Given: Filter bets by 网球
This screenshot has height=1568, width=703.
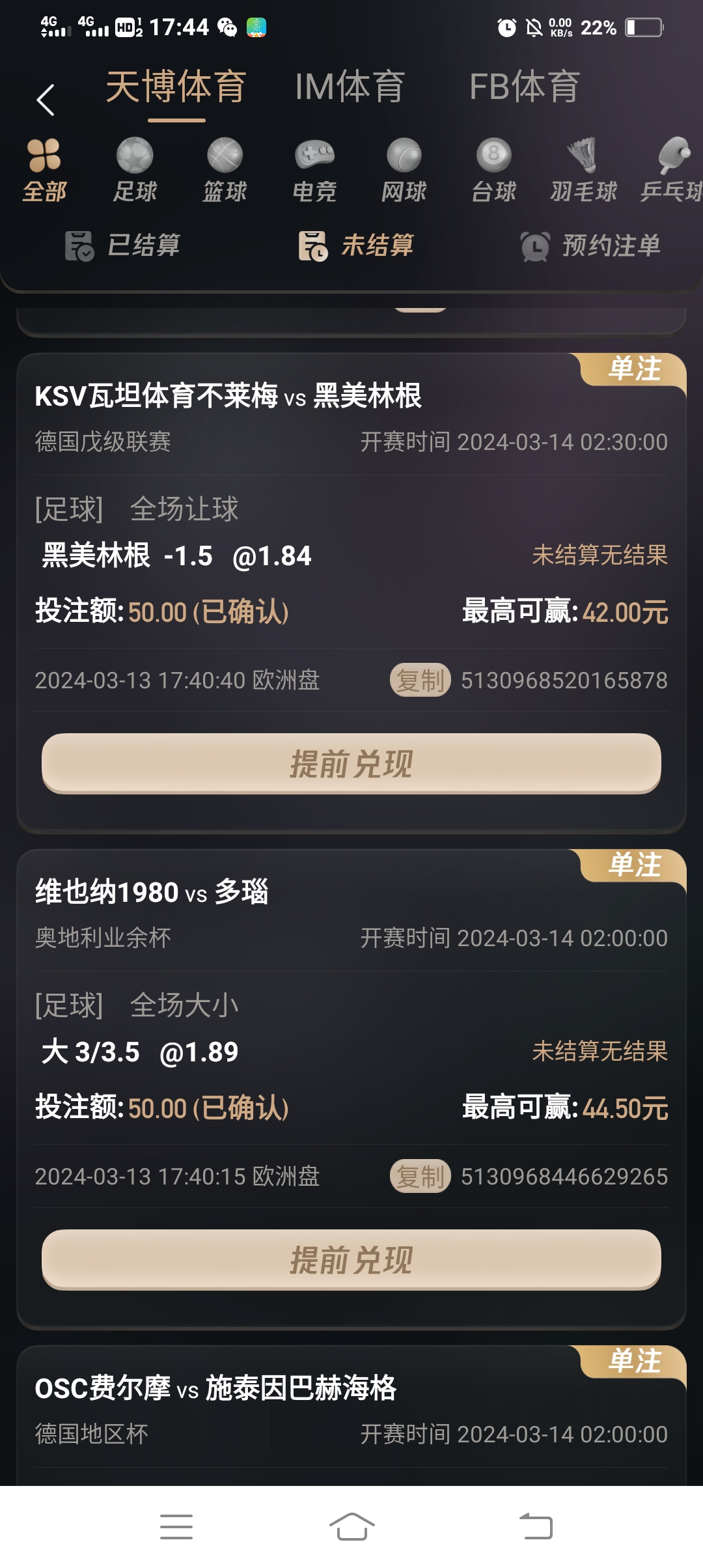Looking at the screenshot, I should tap(404, 170).
